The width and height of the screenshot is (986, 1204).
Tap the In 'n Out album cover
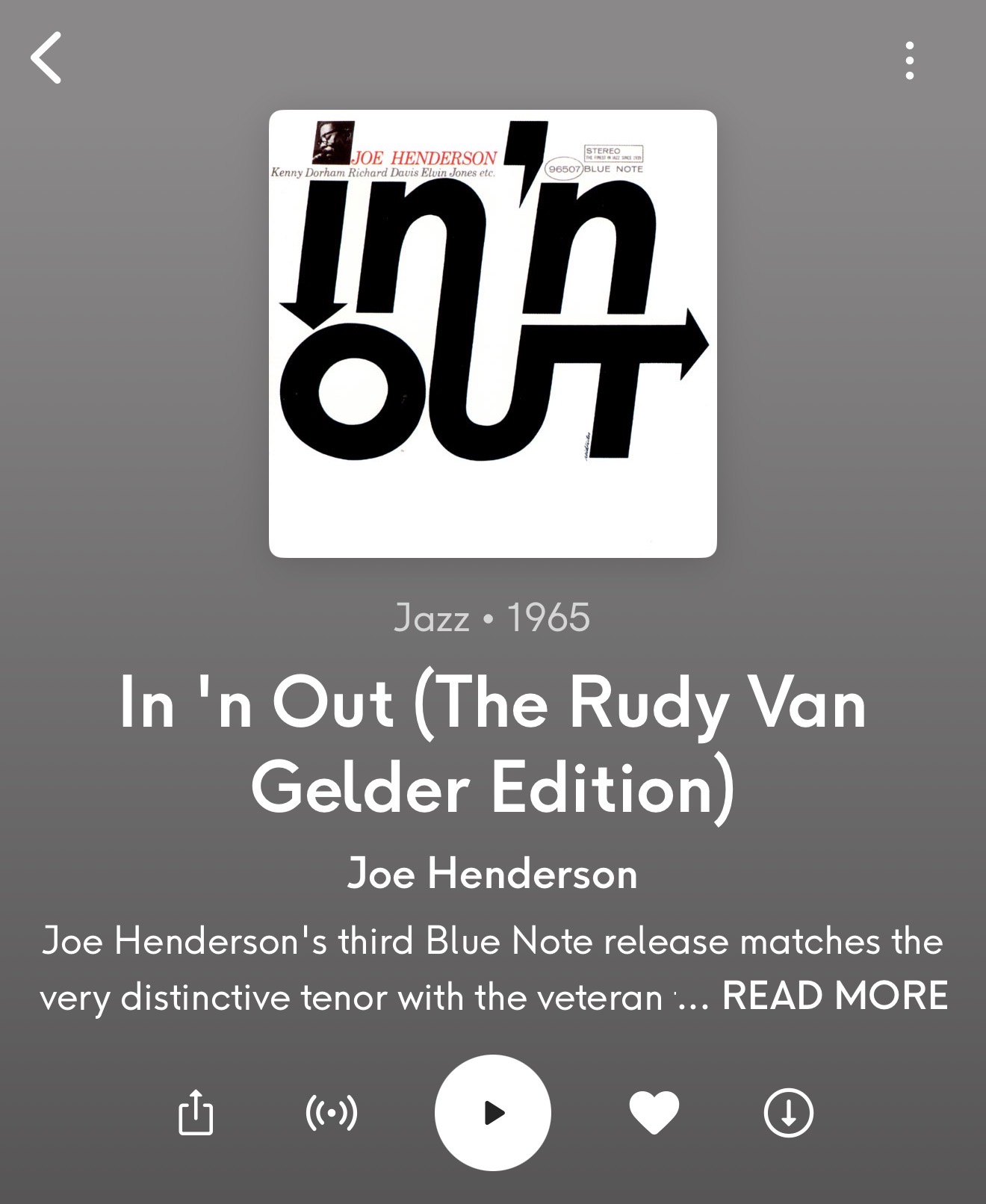[x=493, y=334]
